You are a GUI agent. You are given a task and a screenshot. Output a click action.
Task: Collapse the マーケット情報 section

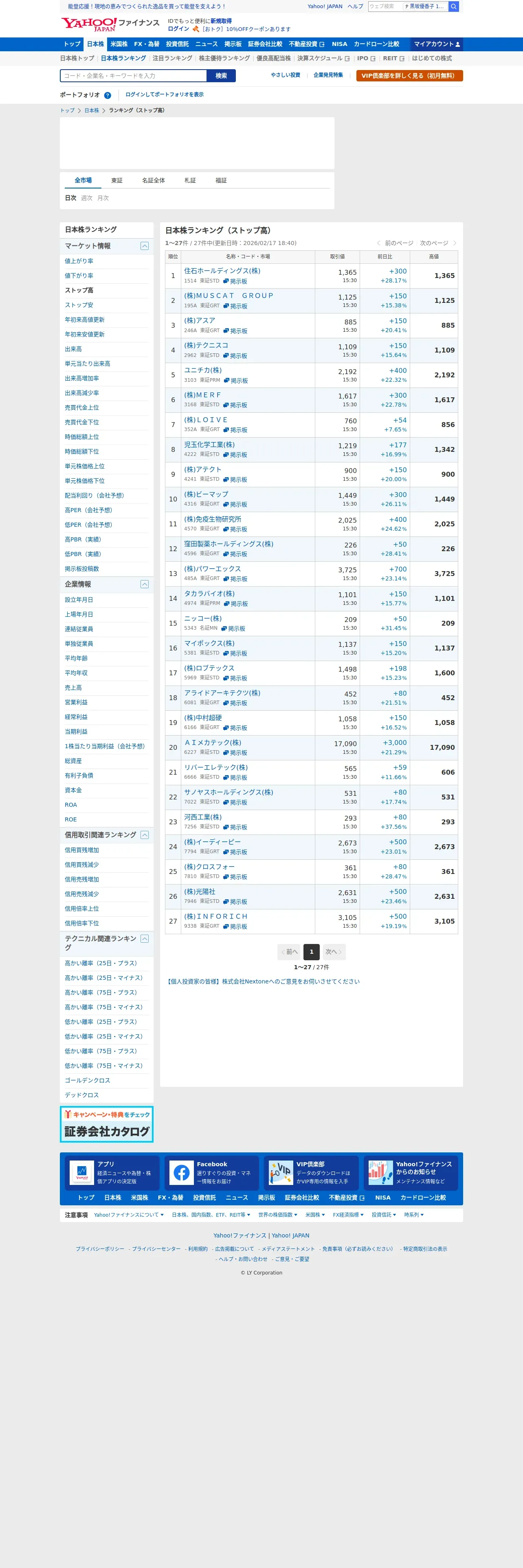pyautogui.click(x=144, y=246)
